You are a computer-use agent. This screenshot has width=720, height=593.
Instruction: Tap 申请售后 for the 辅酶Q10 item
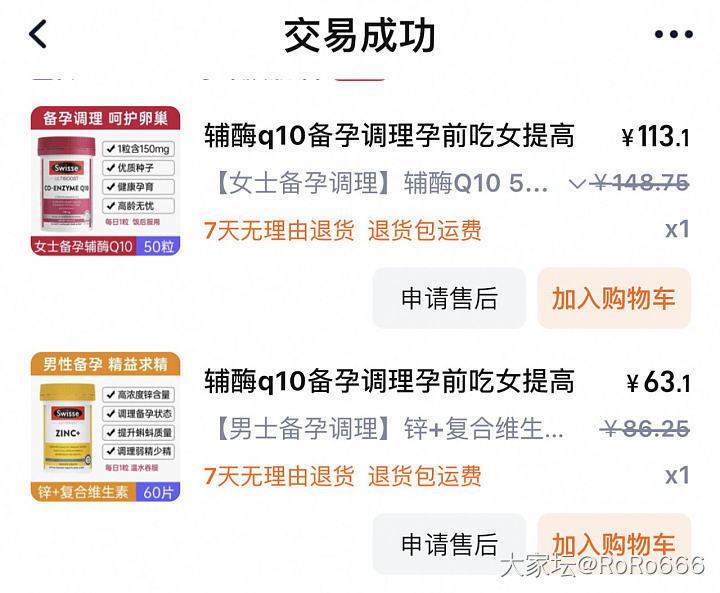pyautogui.click(x=449, y=298)
